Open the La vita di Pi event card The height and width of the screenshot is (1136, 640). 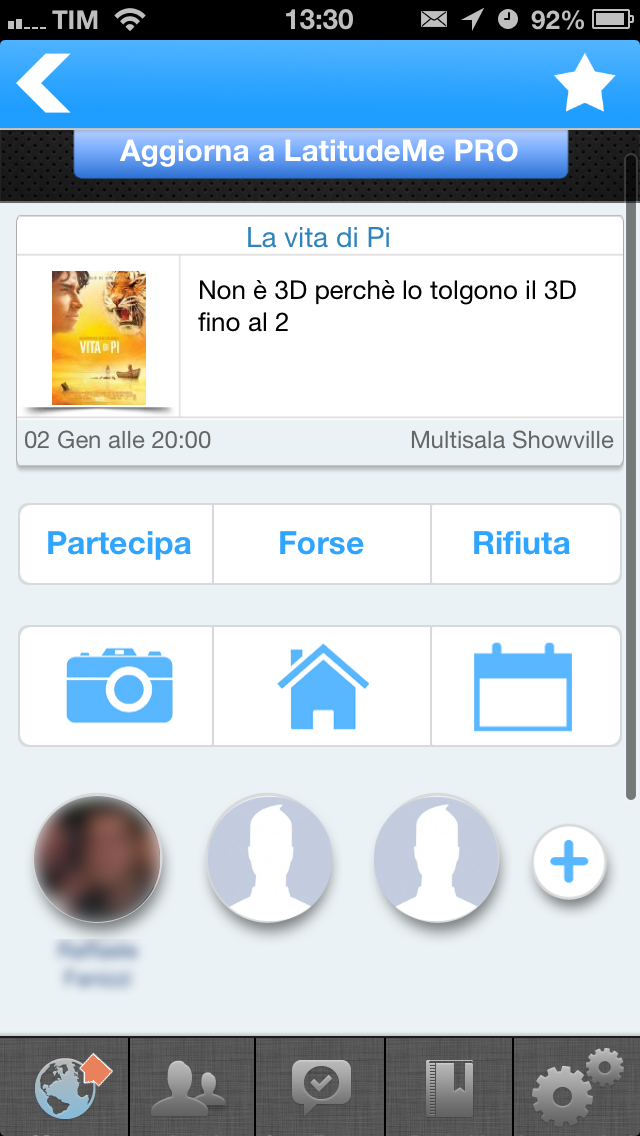(320, 340)
